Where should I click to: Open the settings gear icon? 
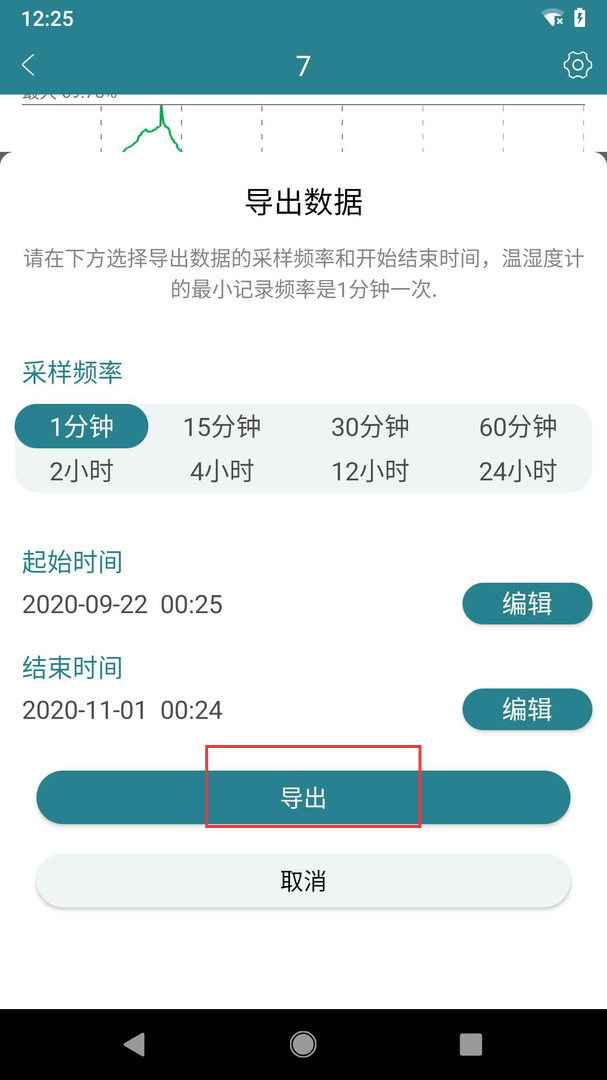[x=577, y=65]
